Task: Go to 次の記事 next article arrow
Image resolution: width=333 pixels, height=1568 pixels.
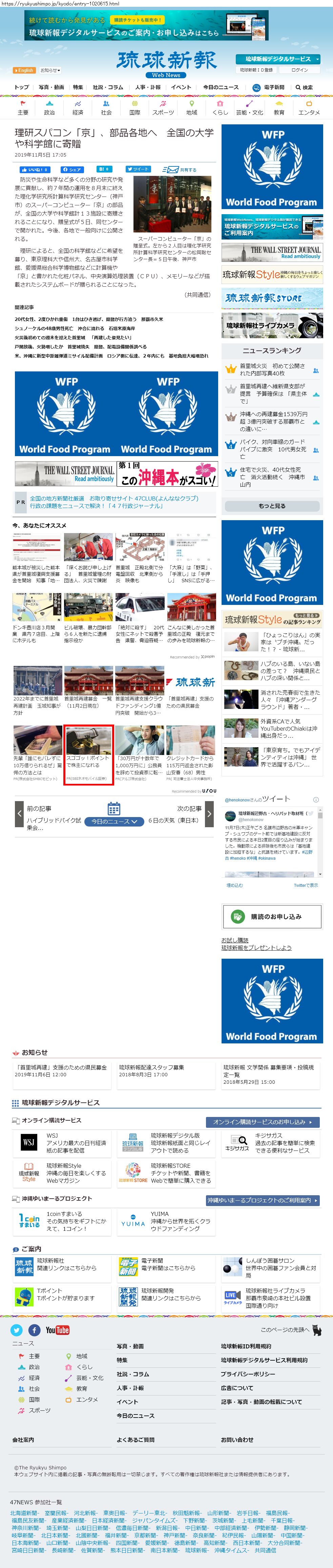Action: coord(209,813)
